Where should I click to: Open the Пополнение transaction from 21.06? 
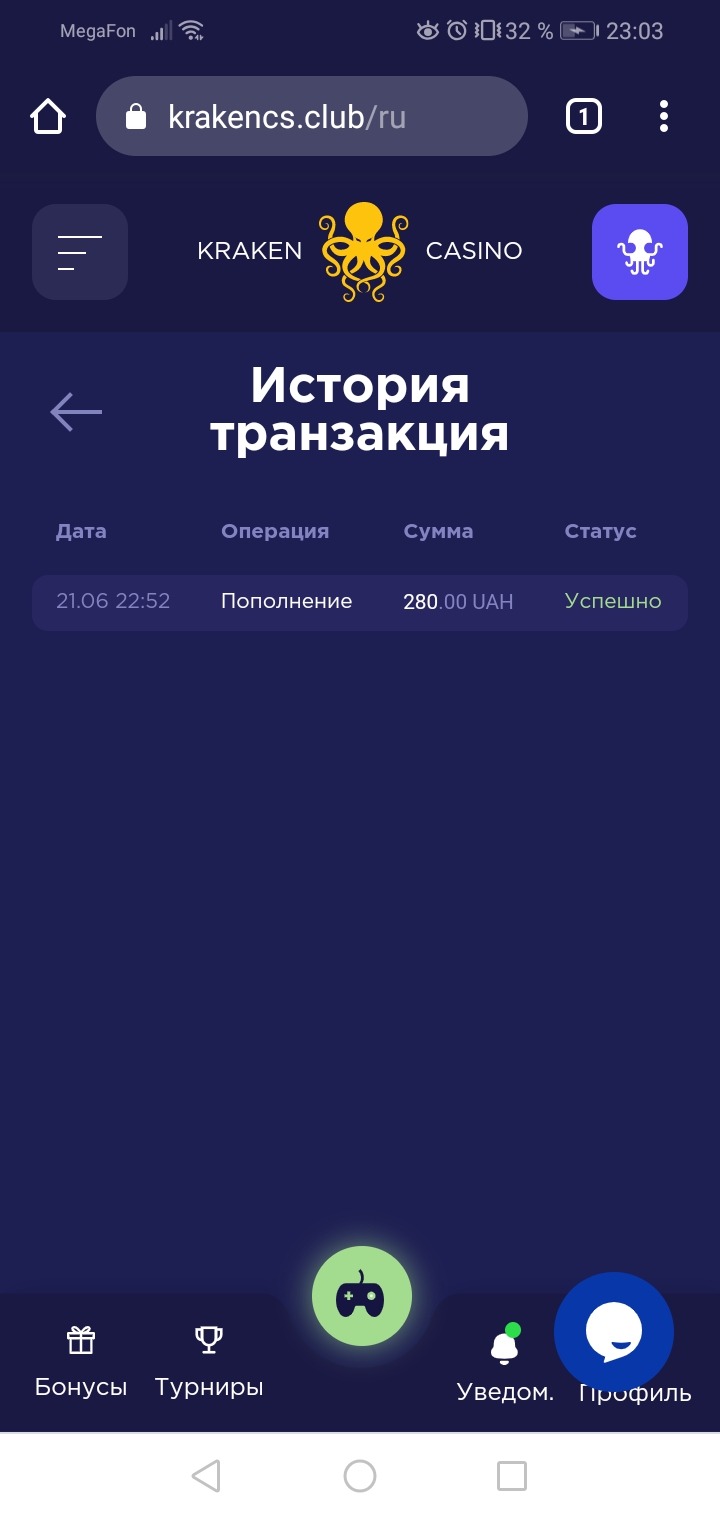click(x=360, y=602)
